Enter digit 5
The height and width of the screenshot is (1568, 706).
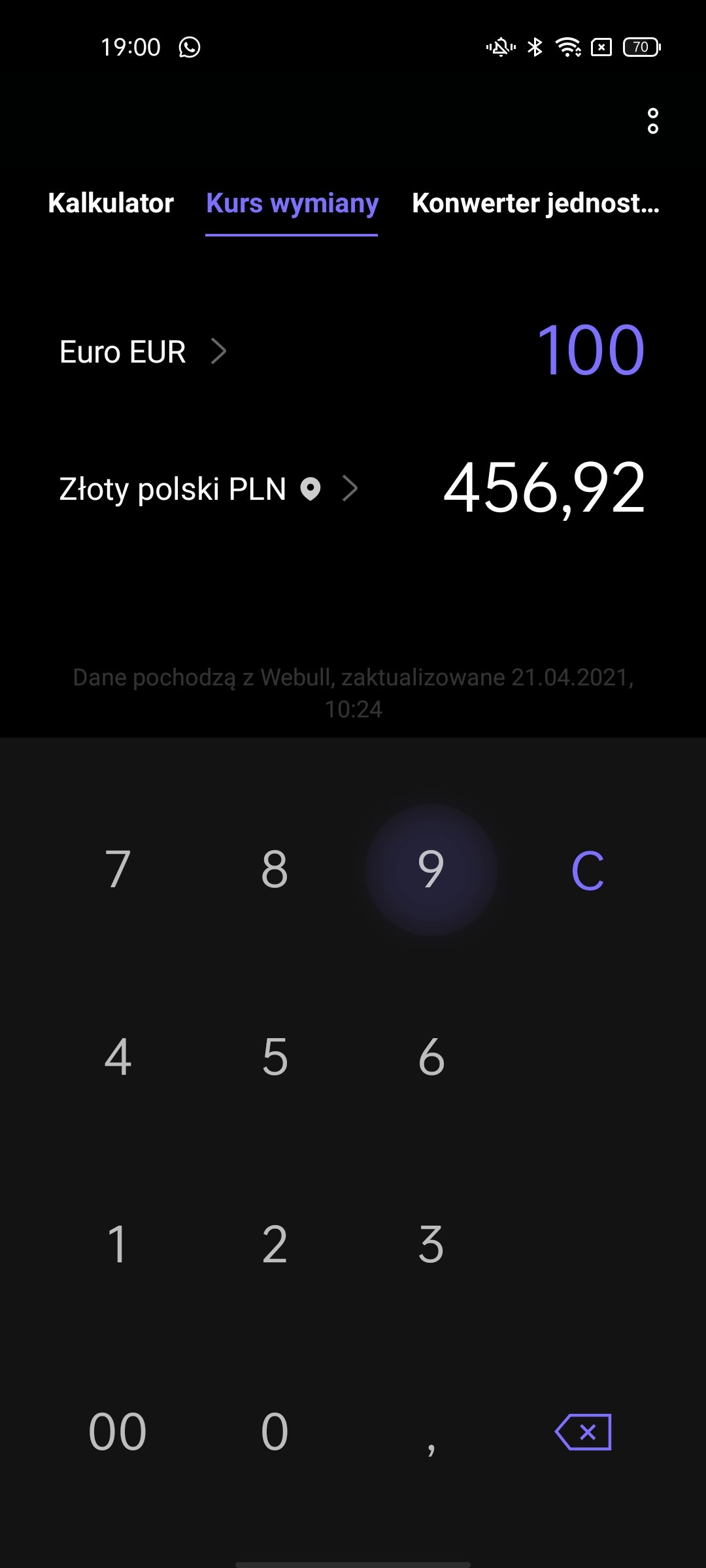[x=275, y=1057]
